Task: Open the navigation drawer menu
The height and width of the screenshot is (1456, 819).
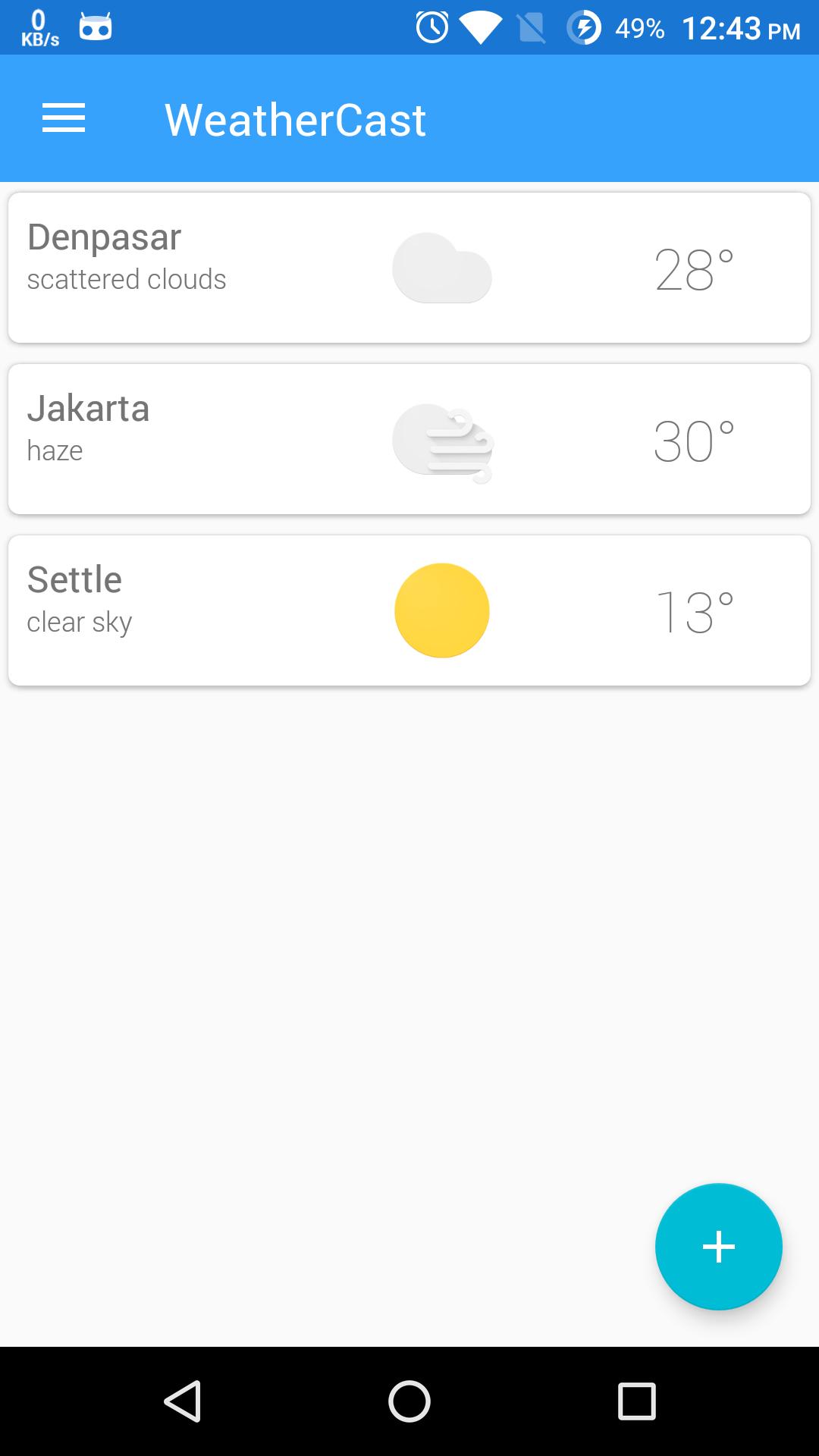Action: (64, 118)
